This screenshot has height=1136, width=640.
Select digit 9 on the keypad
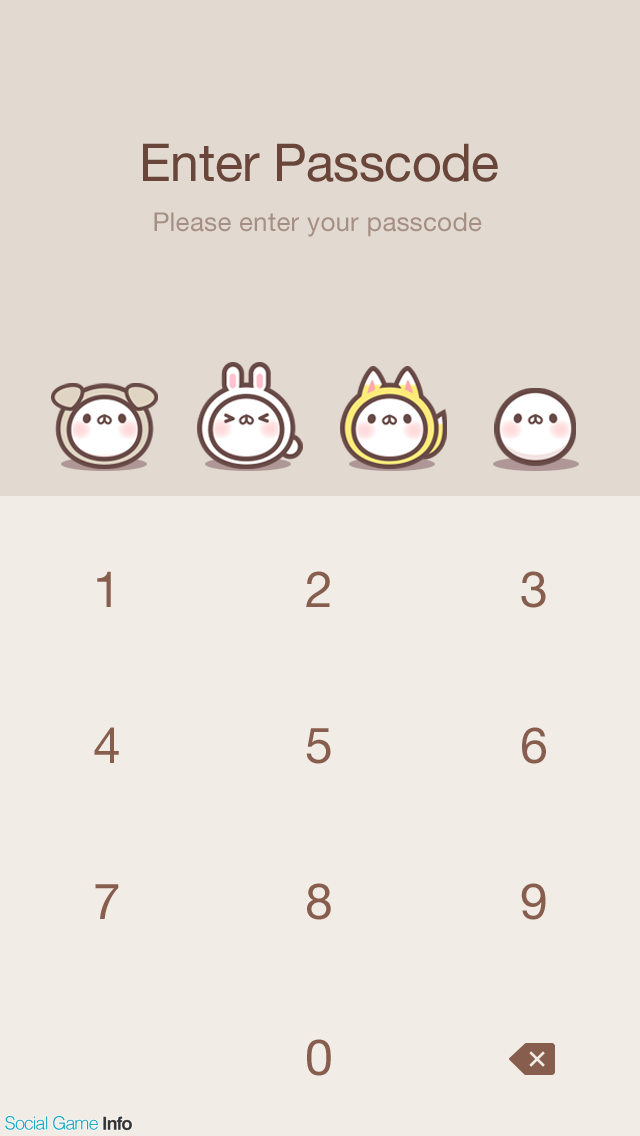(533, 902)
